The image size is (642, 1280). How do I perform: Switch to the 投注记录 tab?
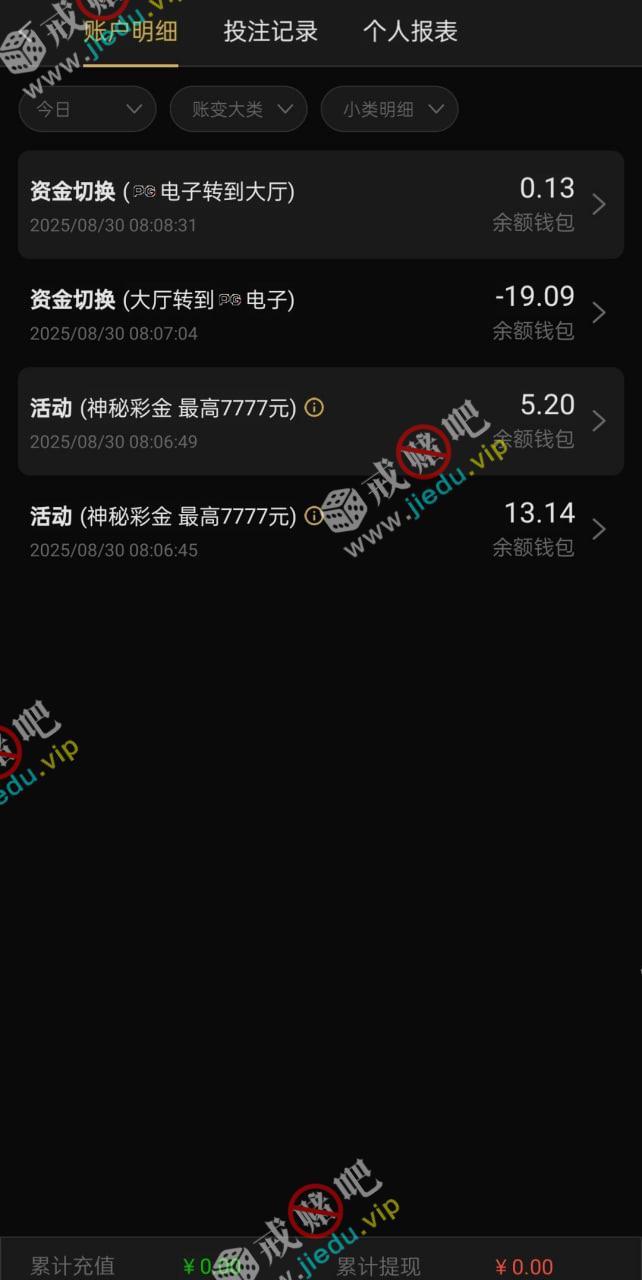pos(270,31)
